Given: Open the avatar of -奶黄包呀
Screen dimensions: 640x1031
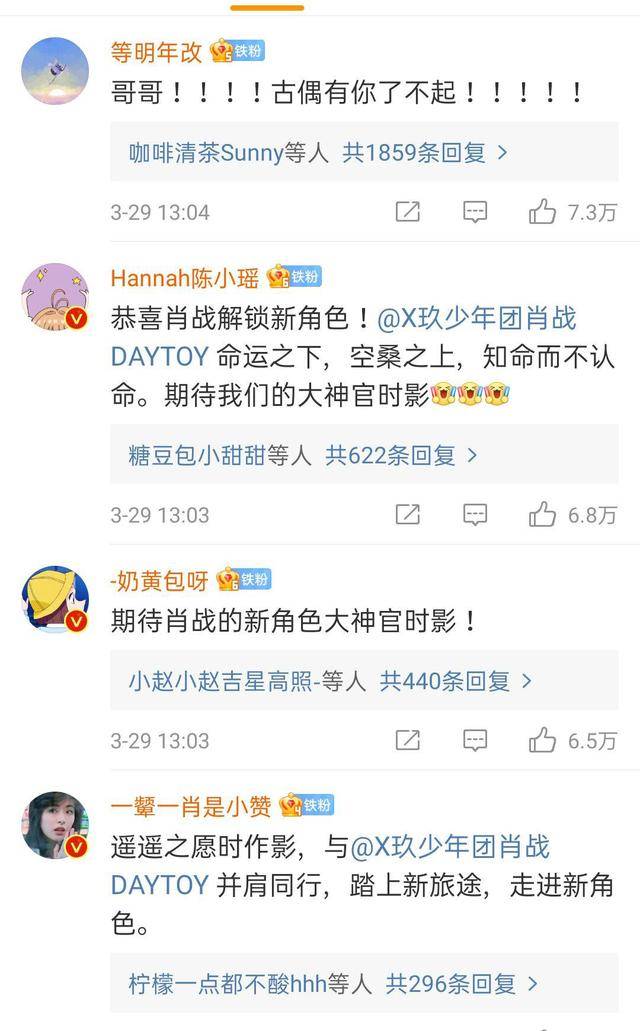Looking at the screenshot, I should tap(55, 600).
